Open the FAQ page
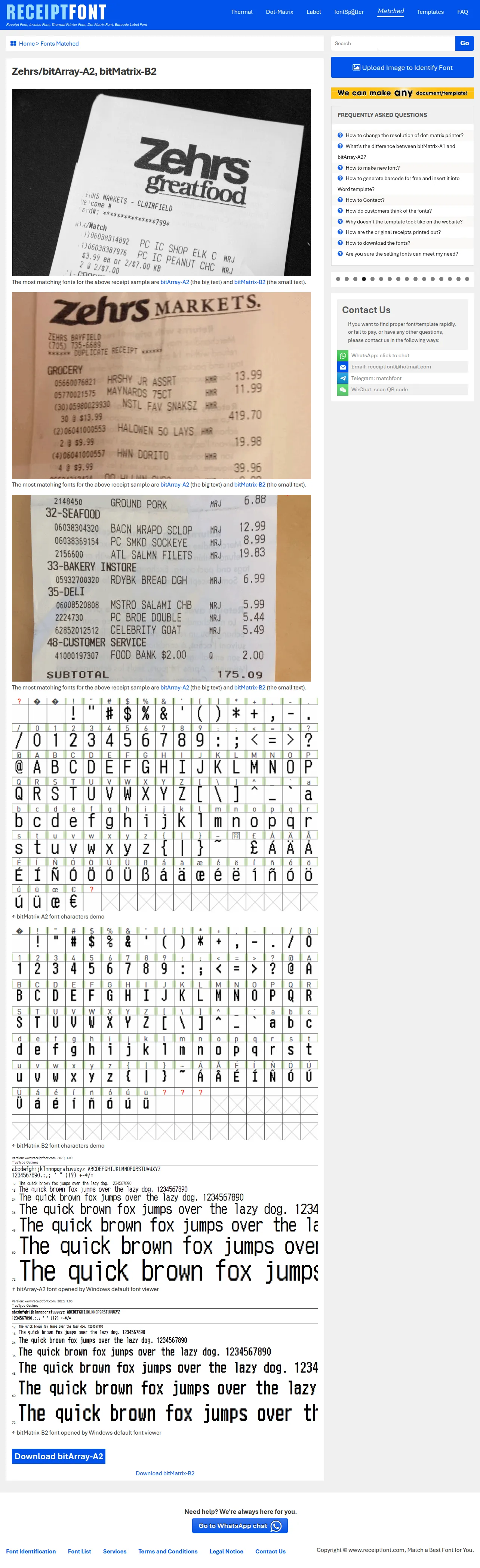Viewport: 480px width, 1568px height. tap(462, 12)
